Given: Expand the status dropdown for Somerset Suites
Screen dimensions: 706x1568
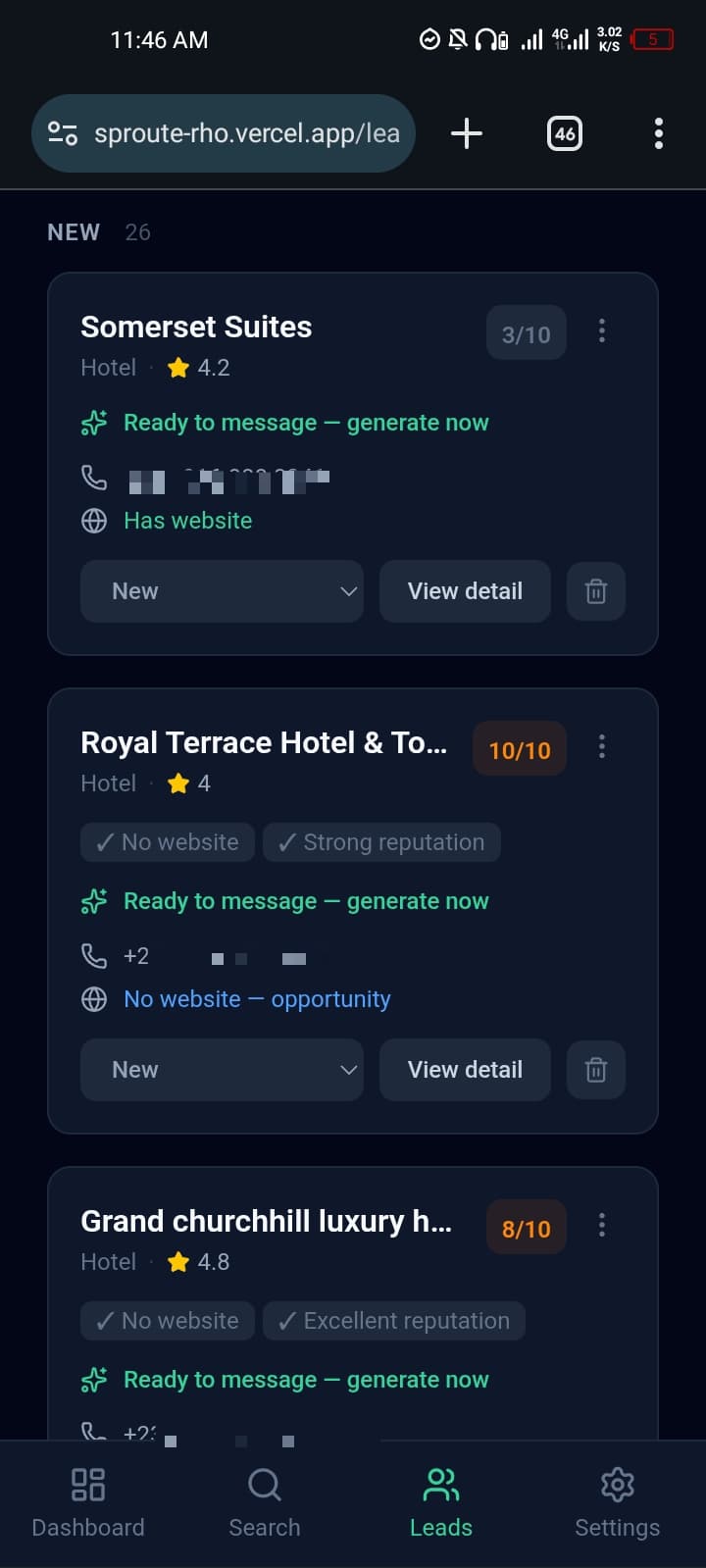Looking at the screenshot, I should (222, 591).
